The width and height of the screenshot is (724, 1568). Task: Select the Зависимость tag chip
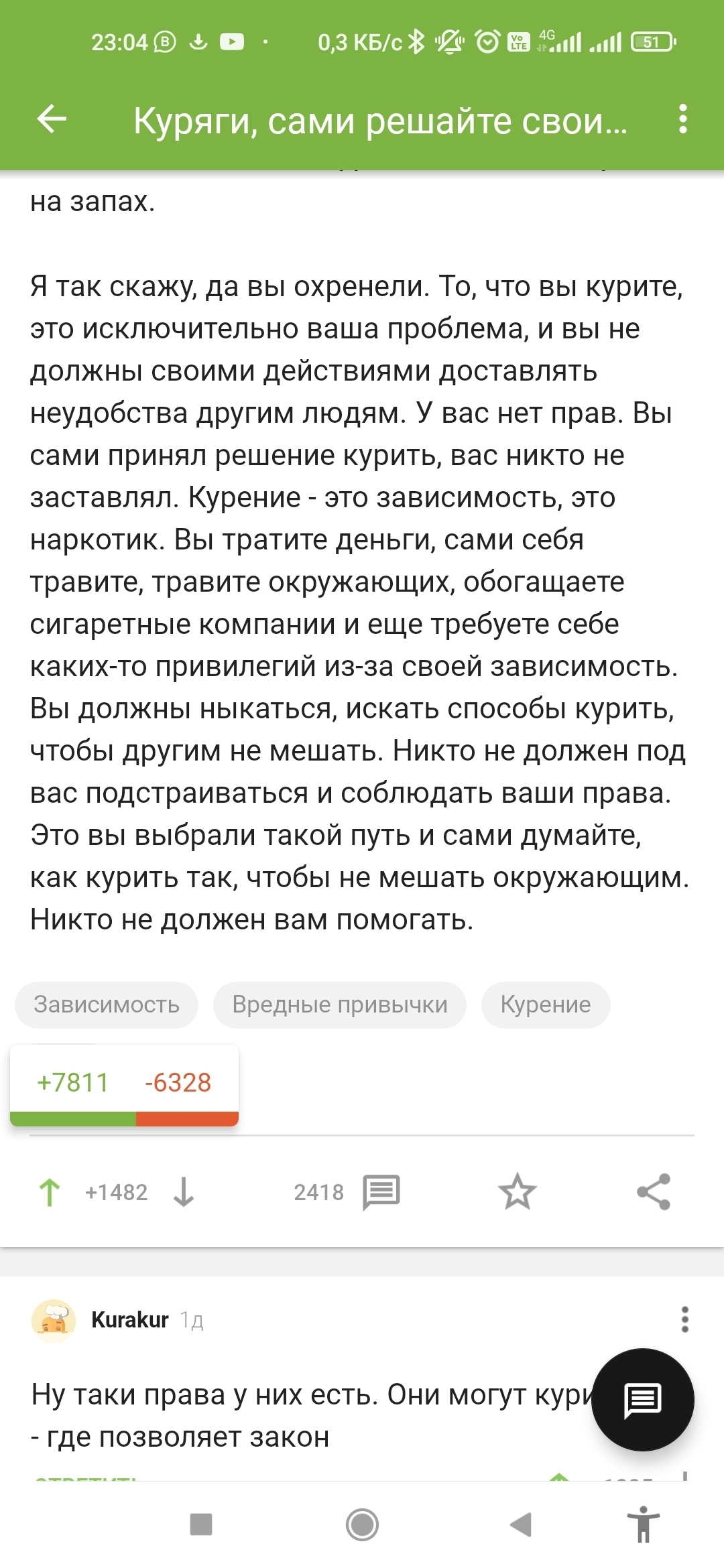point(107,1004)
